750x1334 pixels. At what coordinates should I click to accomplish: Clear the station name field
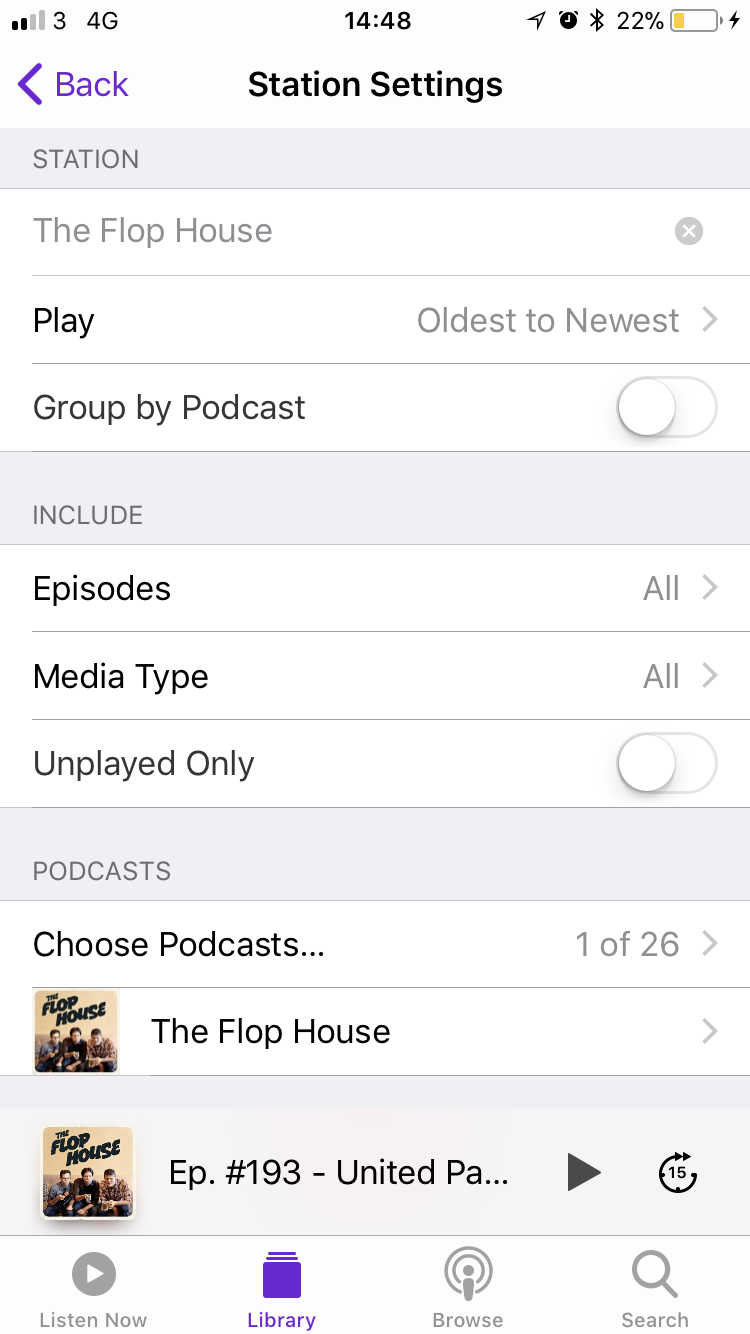688,232
